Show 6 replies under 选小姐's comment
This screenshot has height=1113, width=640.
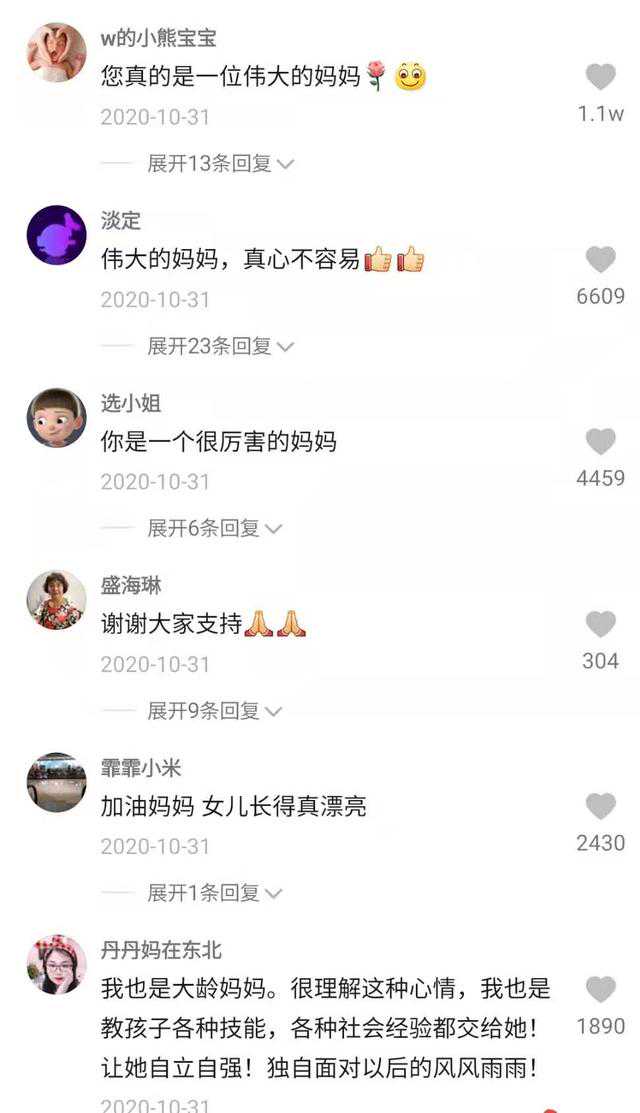click(214, 528)
